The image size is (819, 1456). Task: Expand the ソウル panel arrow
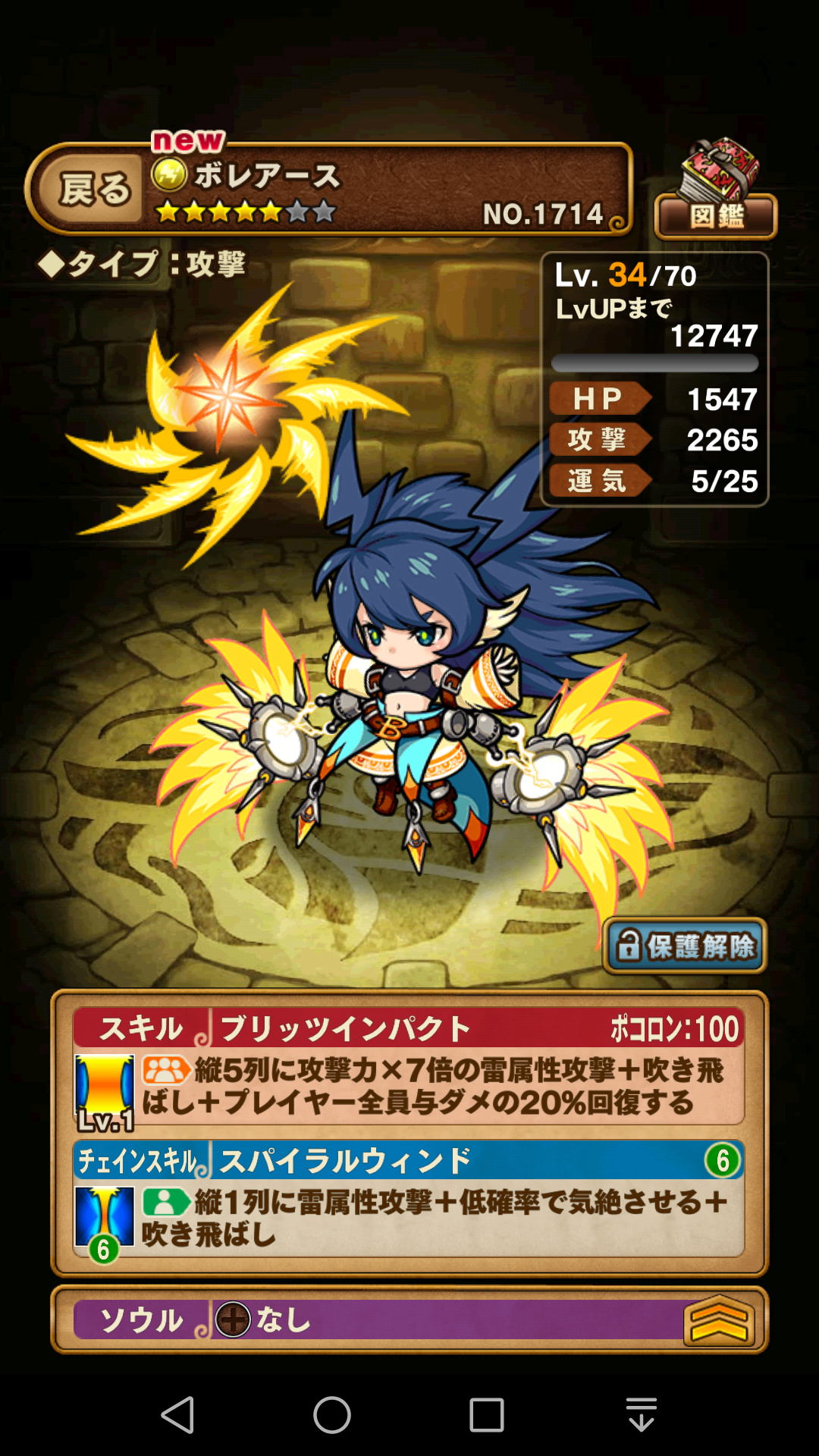(x=718, y=1320)
